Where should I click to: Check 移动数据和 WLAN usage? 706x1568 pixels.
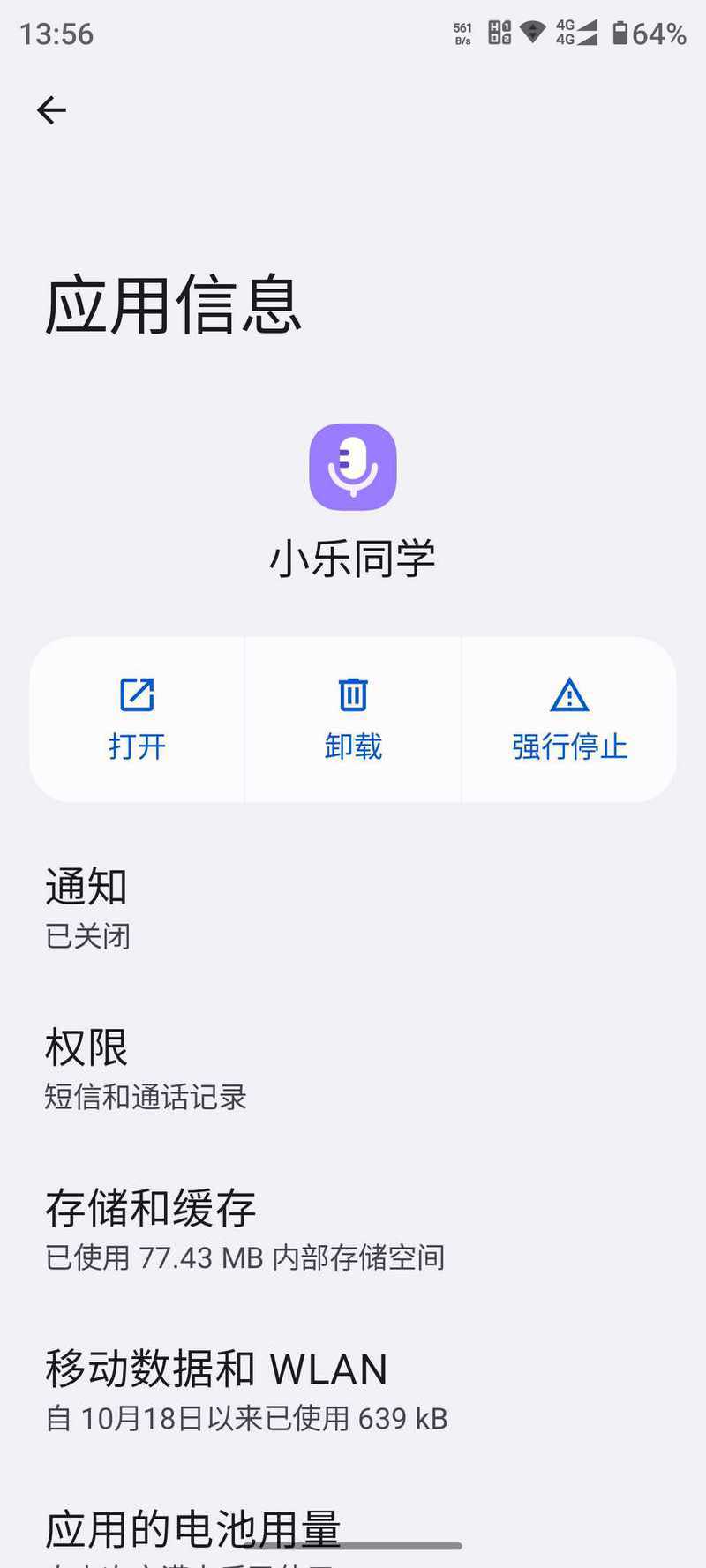click(353, 1390)
